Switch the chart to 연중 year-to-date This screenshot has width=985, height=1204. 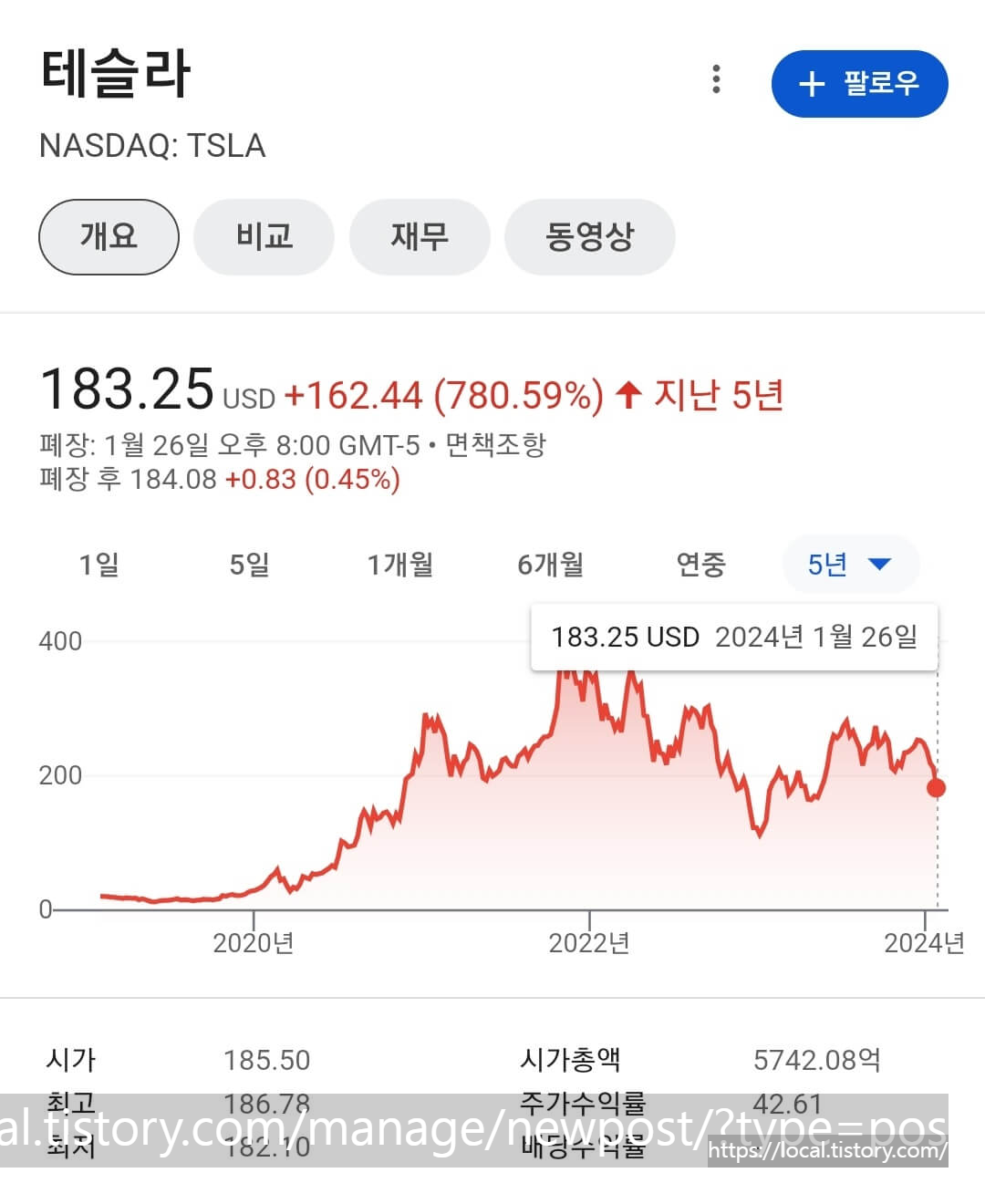(x=700, y=565)
